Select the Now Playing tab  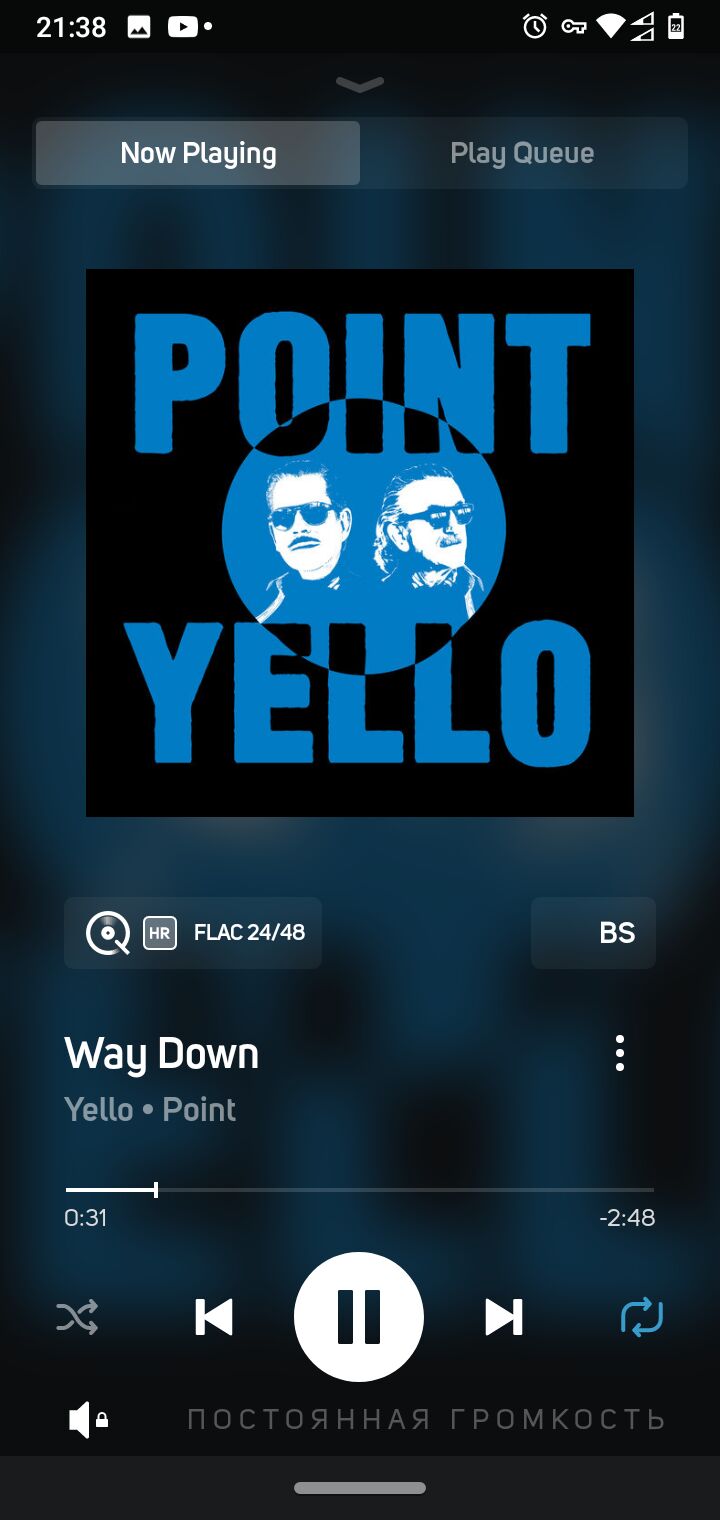[x=198, y=153]
